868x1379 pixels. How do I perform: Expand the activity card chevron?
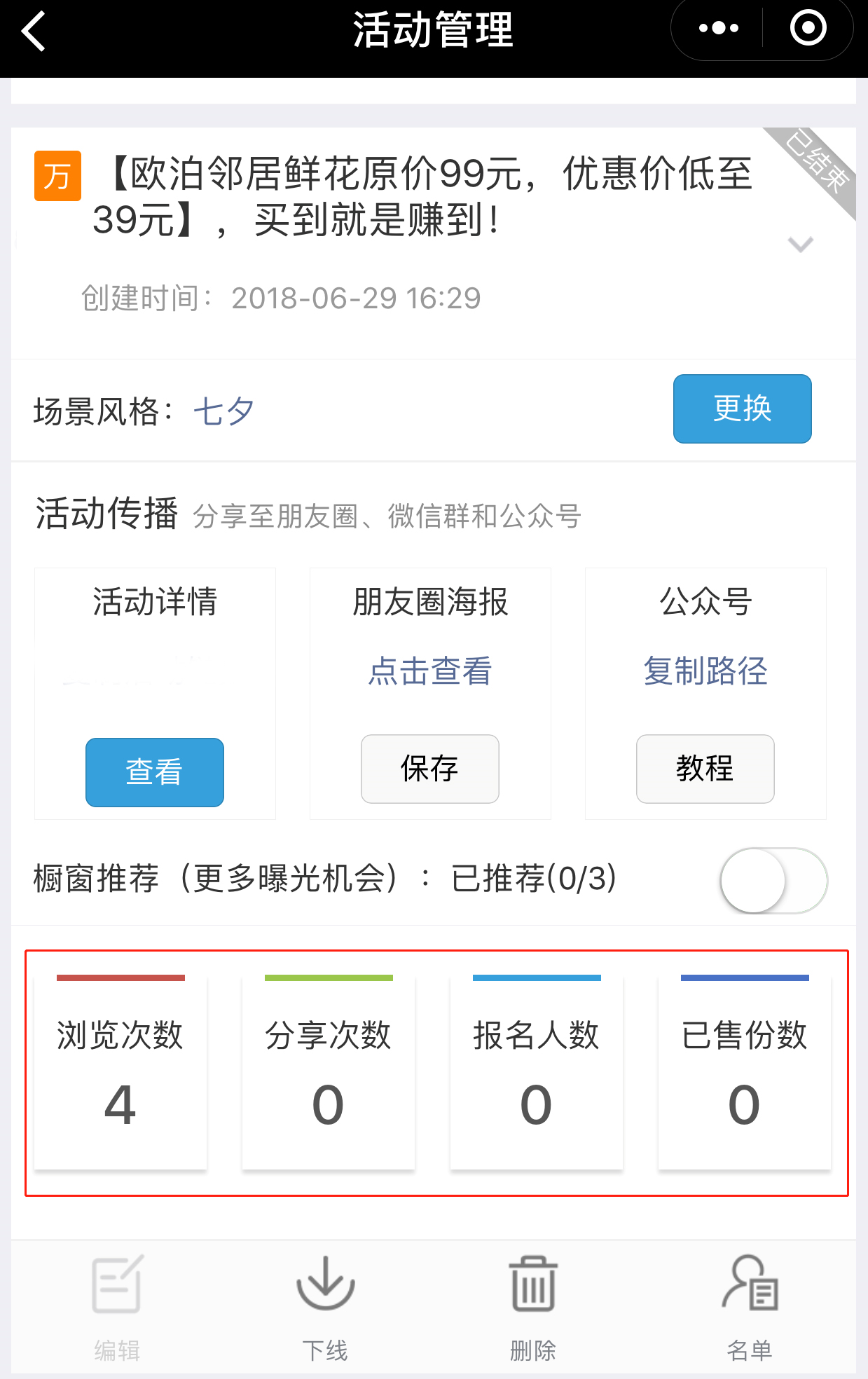pos(800,245)
